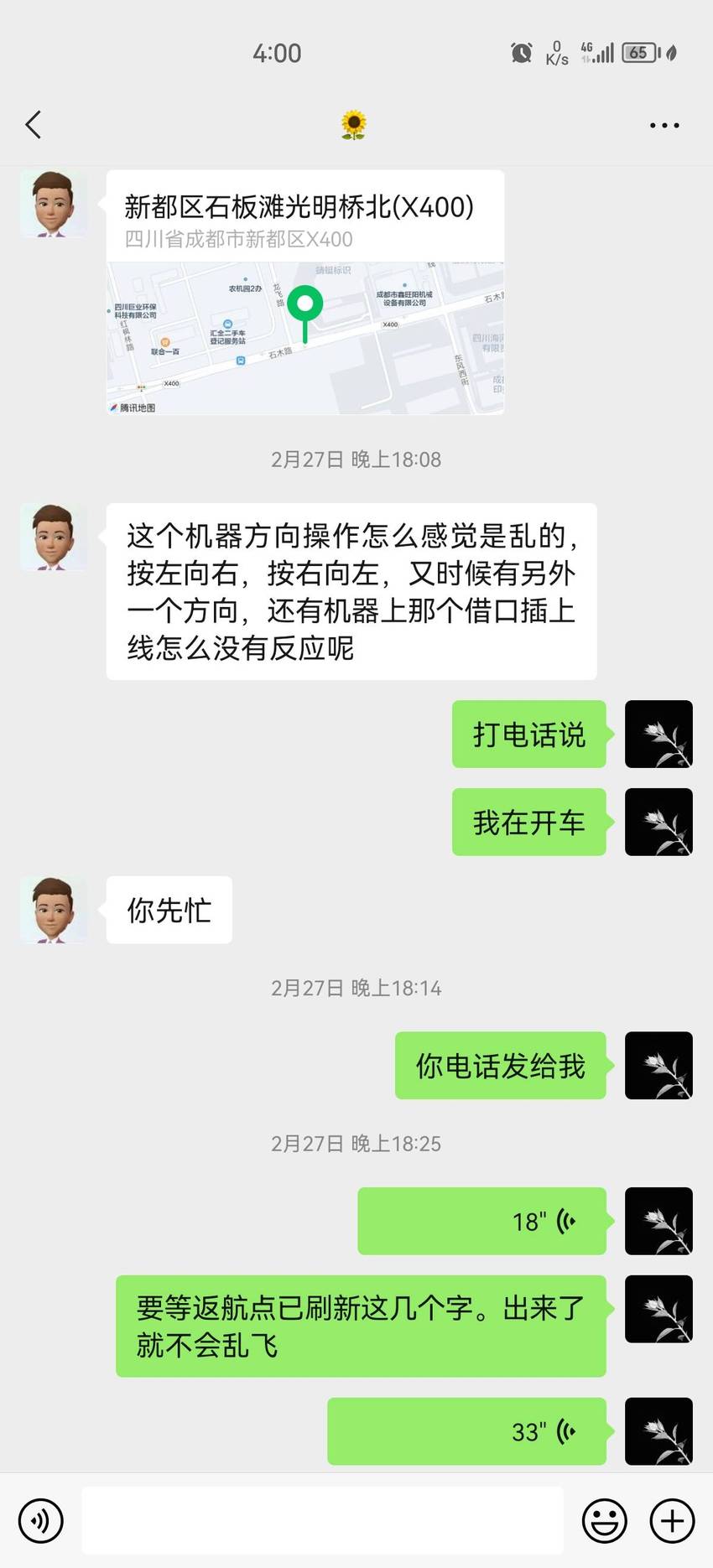The height and width of the screenshot is (1568, 713).
Task: Open the emoji picker
Action: pyautogui.click(x=605, y=1521)
